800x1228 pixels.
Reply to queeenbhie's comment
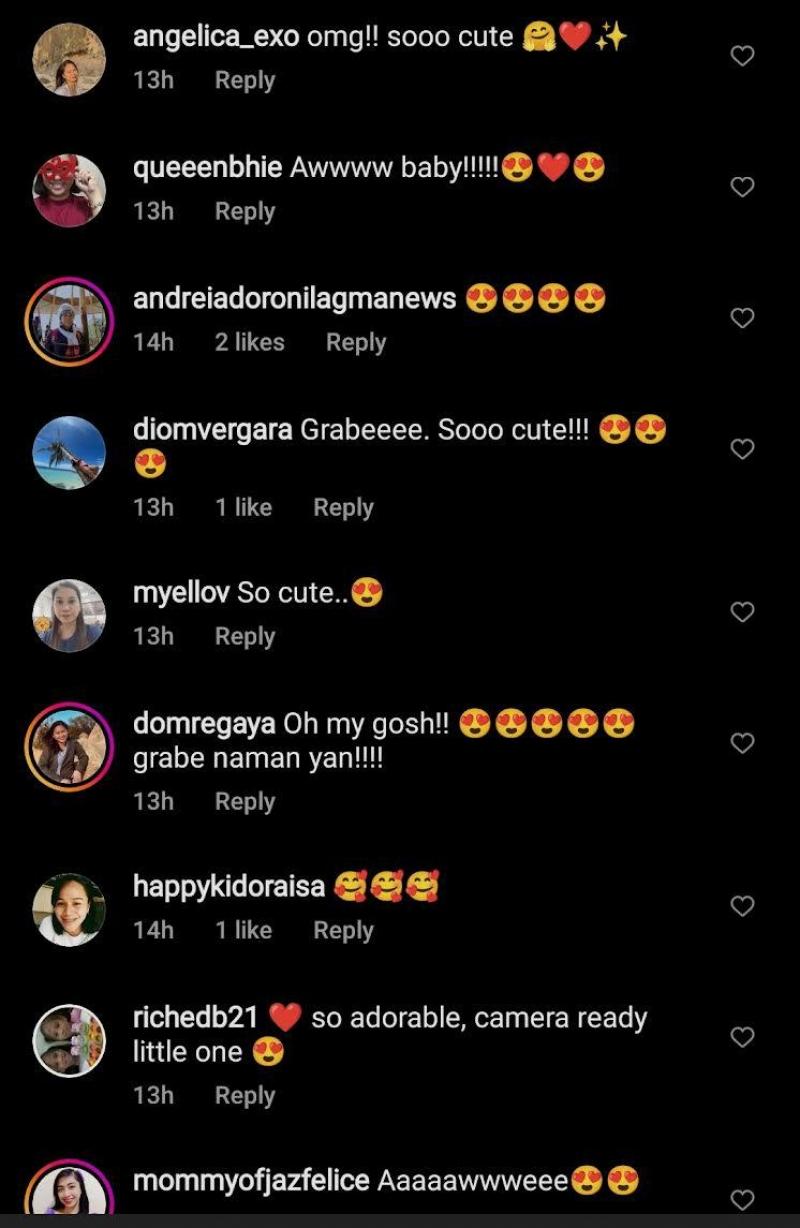(x=244, y=212)
